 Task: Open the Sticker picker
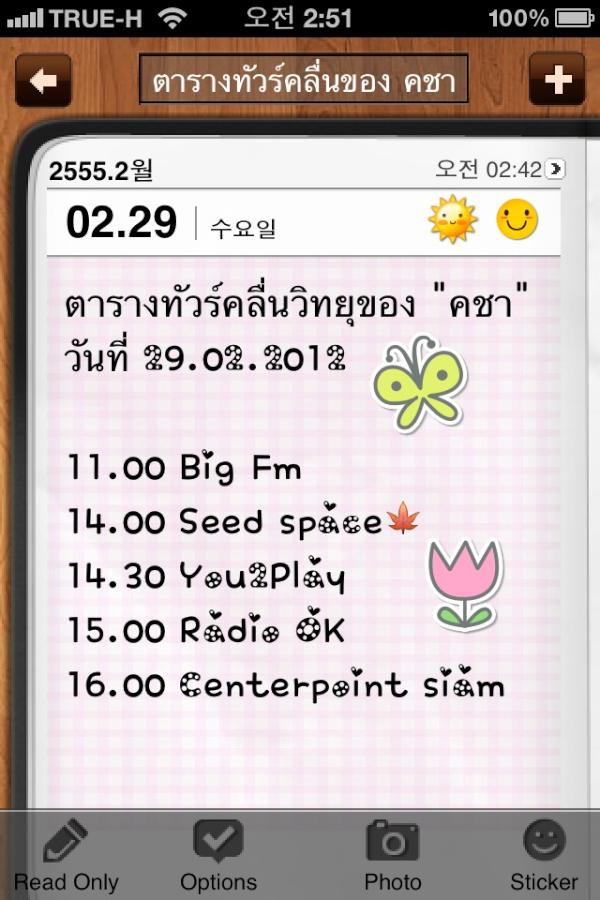544,855
